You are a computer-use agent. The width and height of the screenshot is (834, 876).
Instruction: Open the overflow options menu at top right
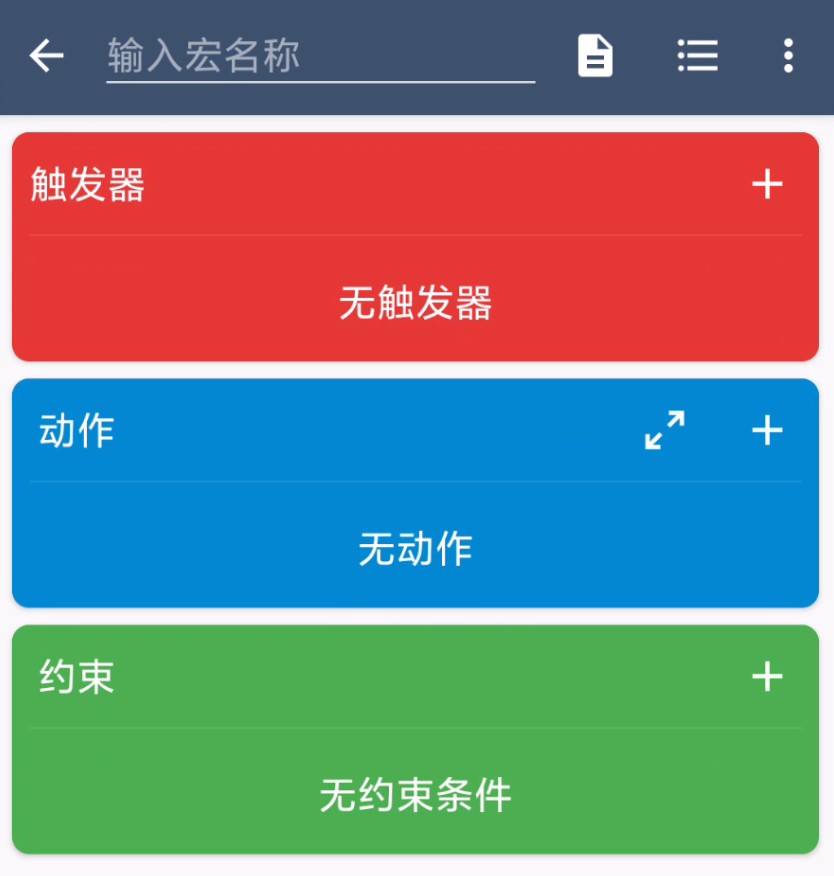tap(789, 57)
